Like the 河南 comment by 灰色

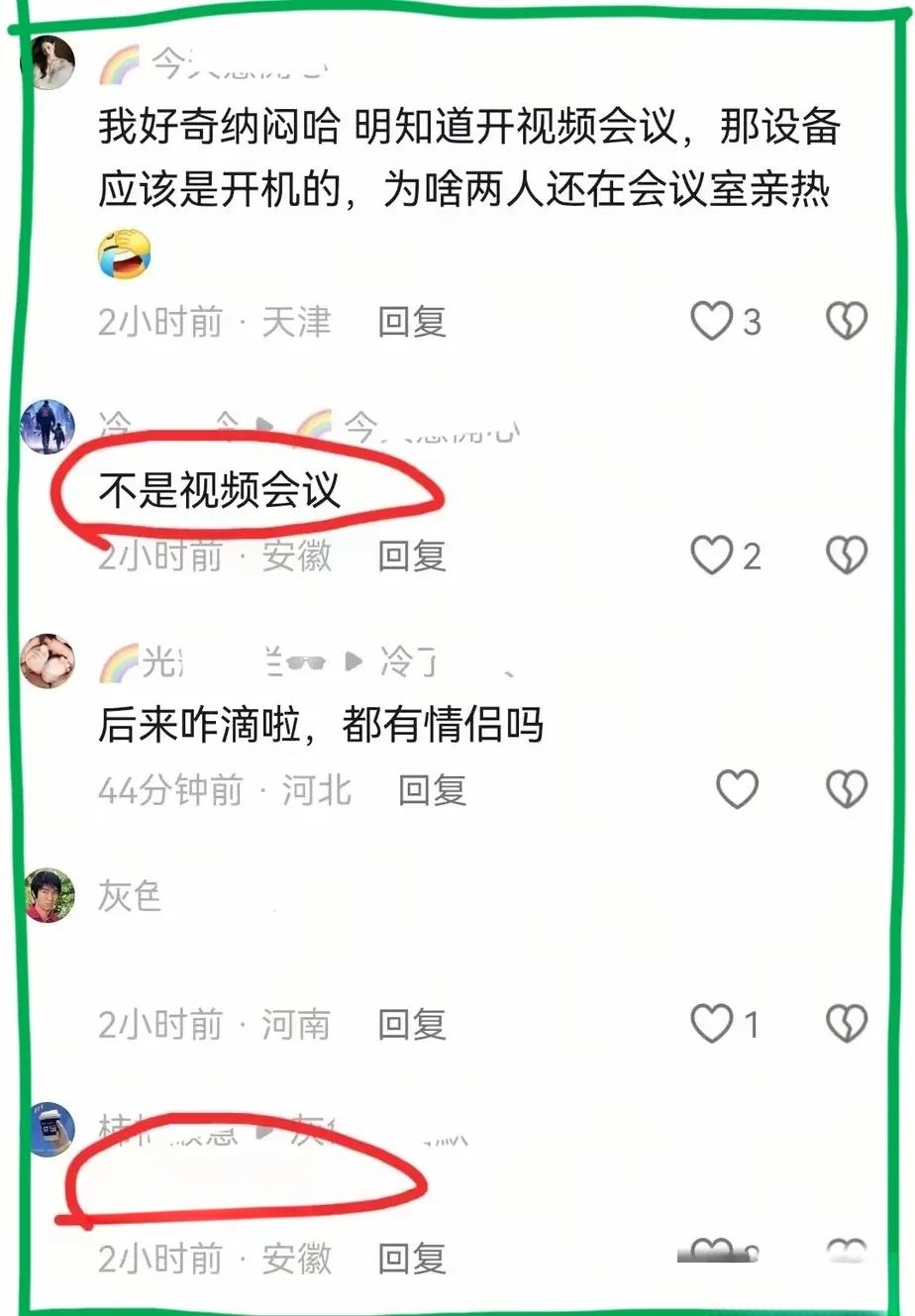pyautogui.click(x=712, y=1023)
